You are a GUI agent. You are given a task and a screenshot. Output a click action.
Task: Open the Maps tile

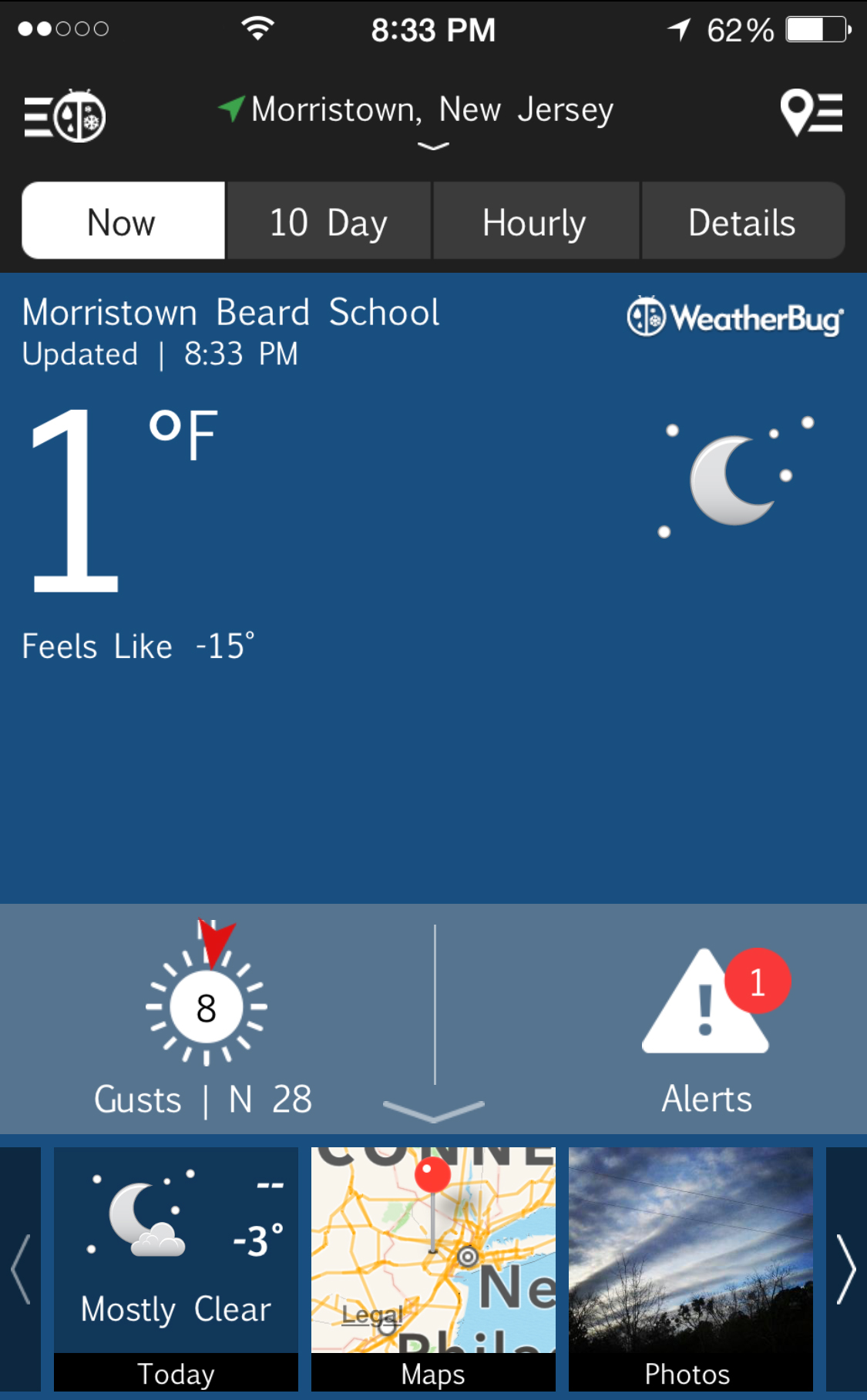433,1268
